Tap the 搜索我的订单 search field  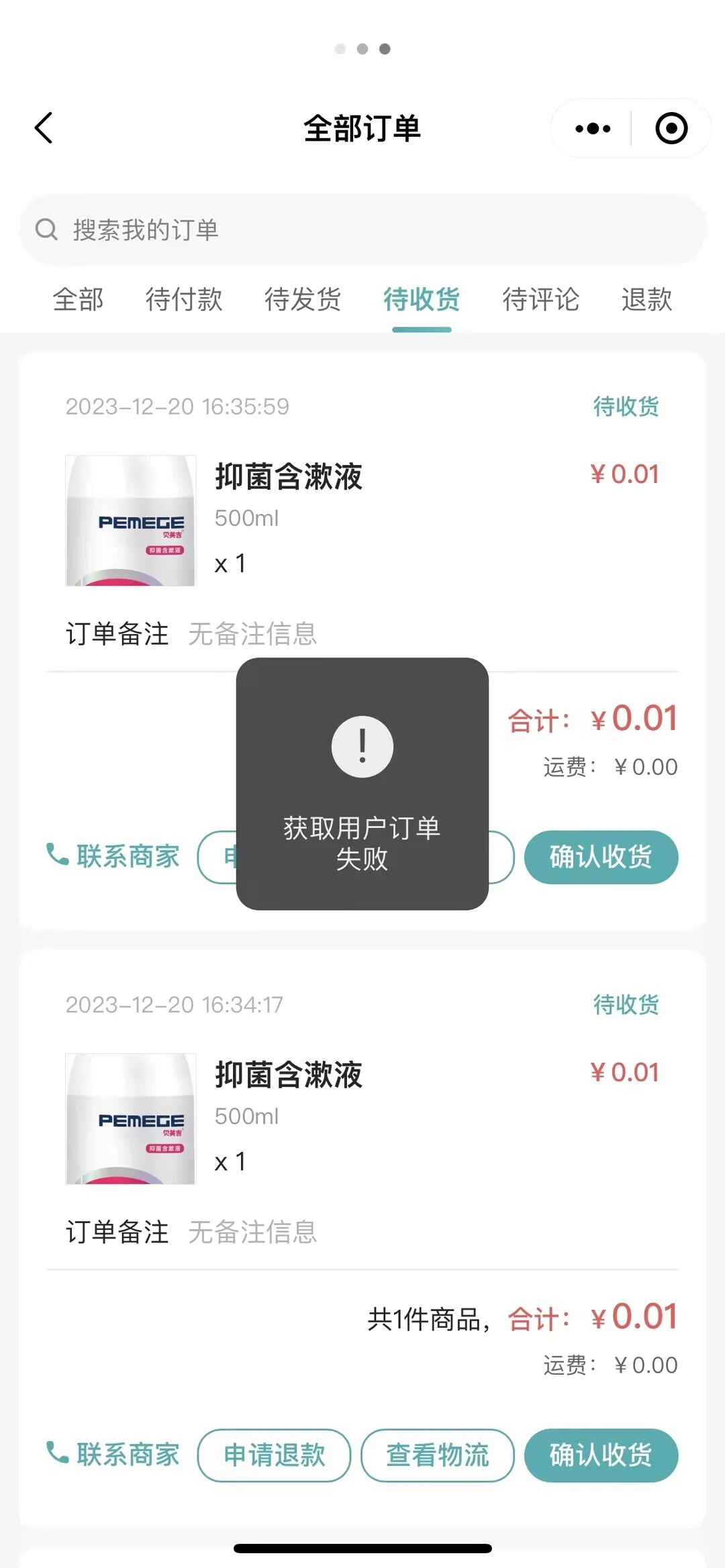click(362, 229)
